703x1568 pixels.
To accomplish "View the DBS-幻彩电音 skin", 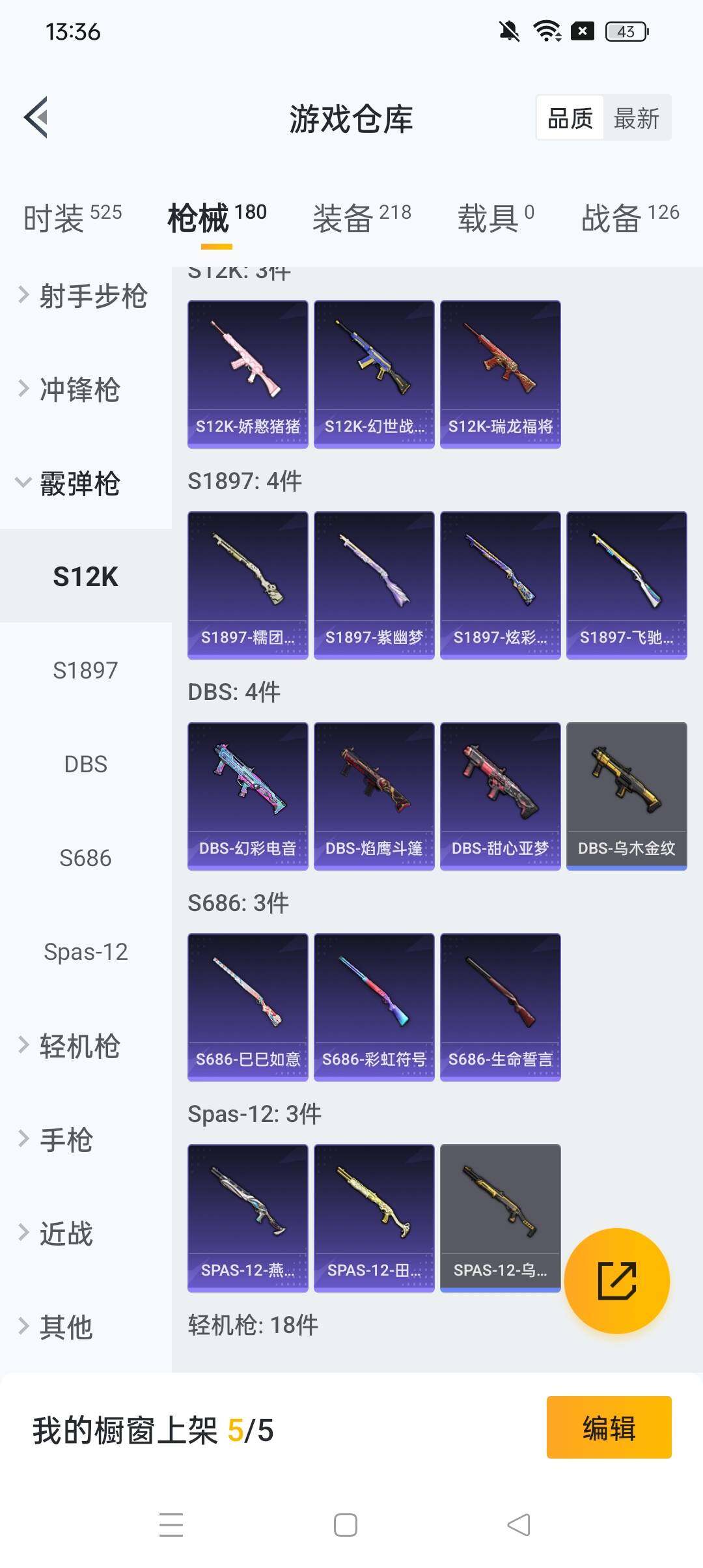I will [x=247, y=796].
